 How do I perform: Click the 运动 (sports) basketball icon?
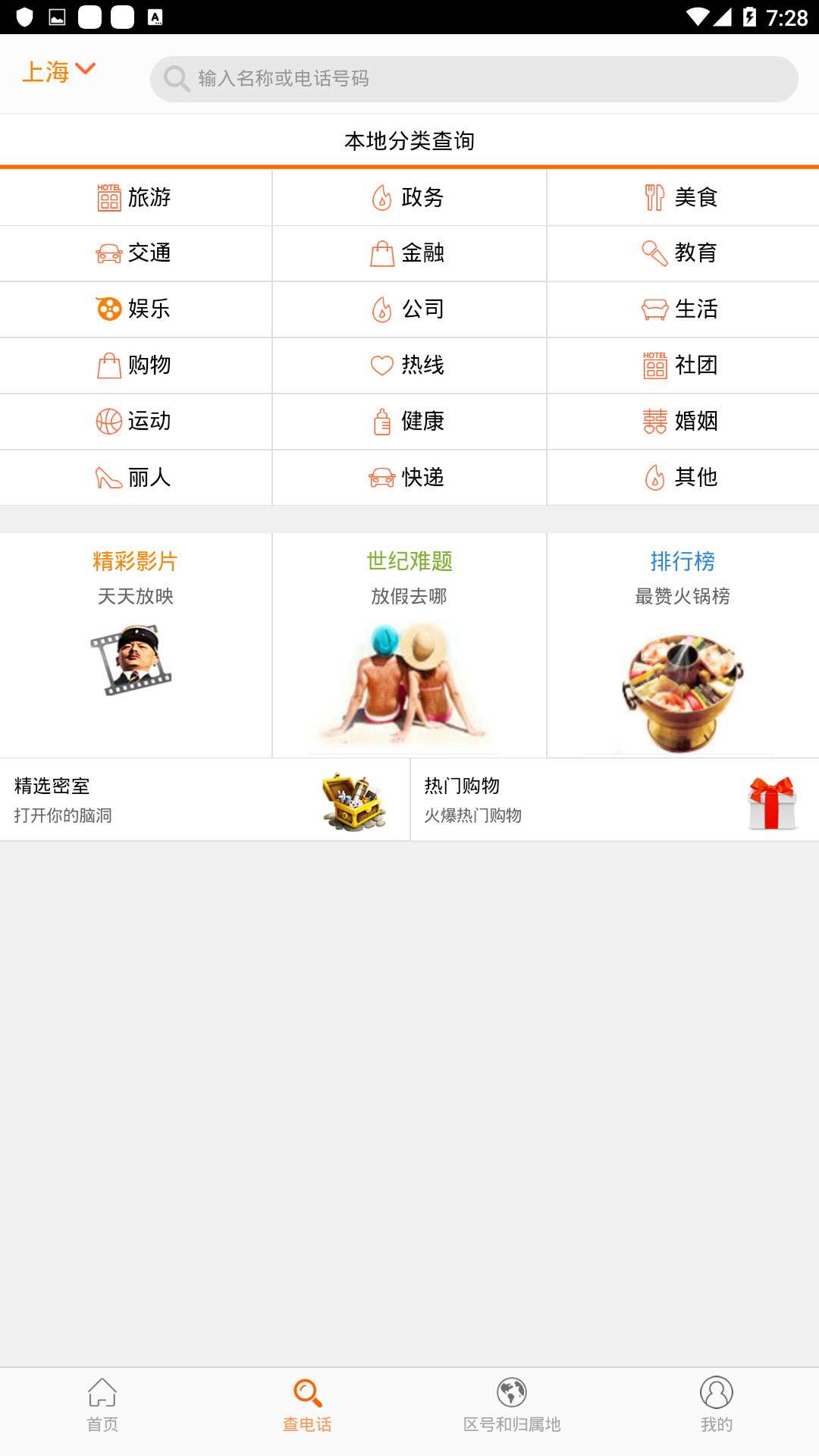(108, 421)
